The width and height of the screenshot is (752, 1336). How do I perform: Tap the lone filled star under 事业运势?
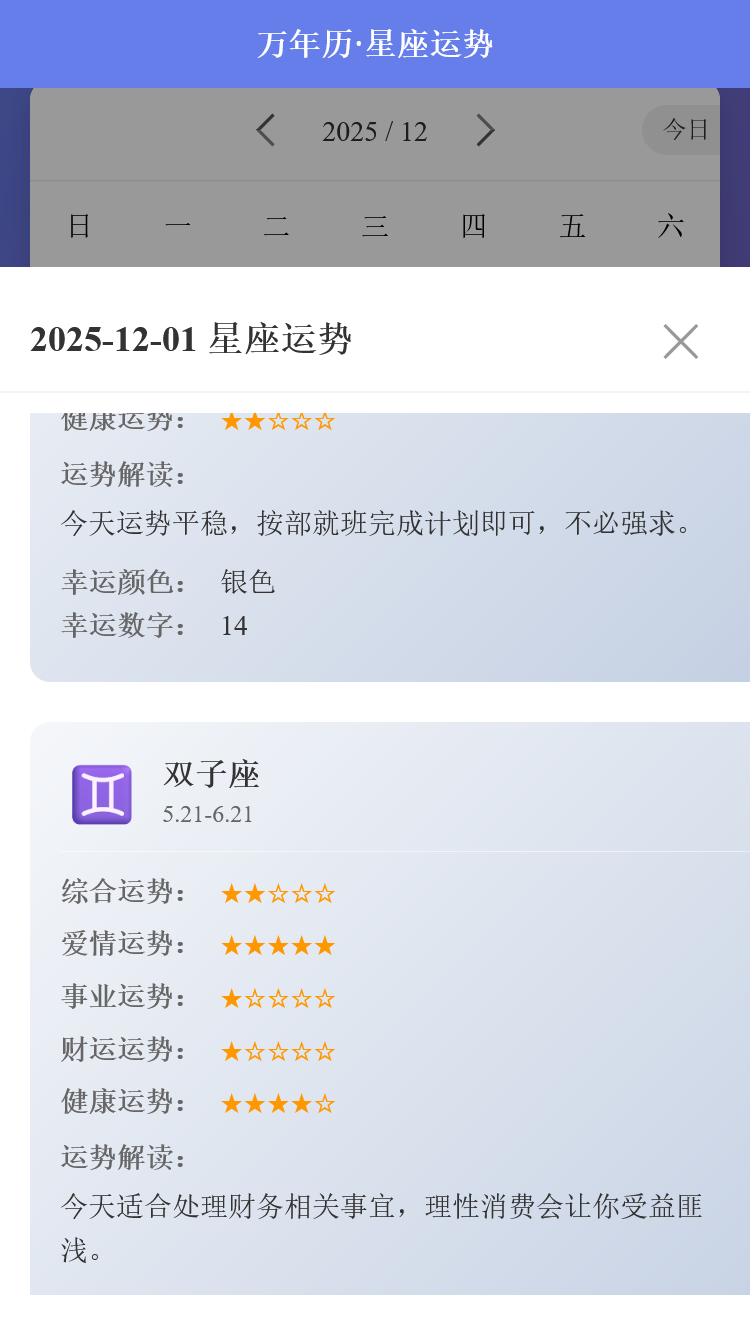coord(232,997)
